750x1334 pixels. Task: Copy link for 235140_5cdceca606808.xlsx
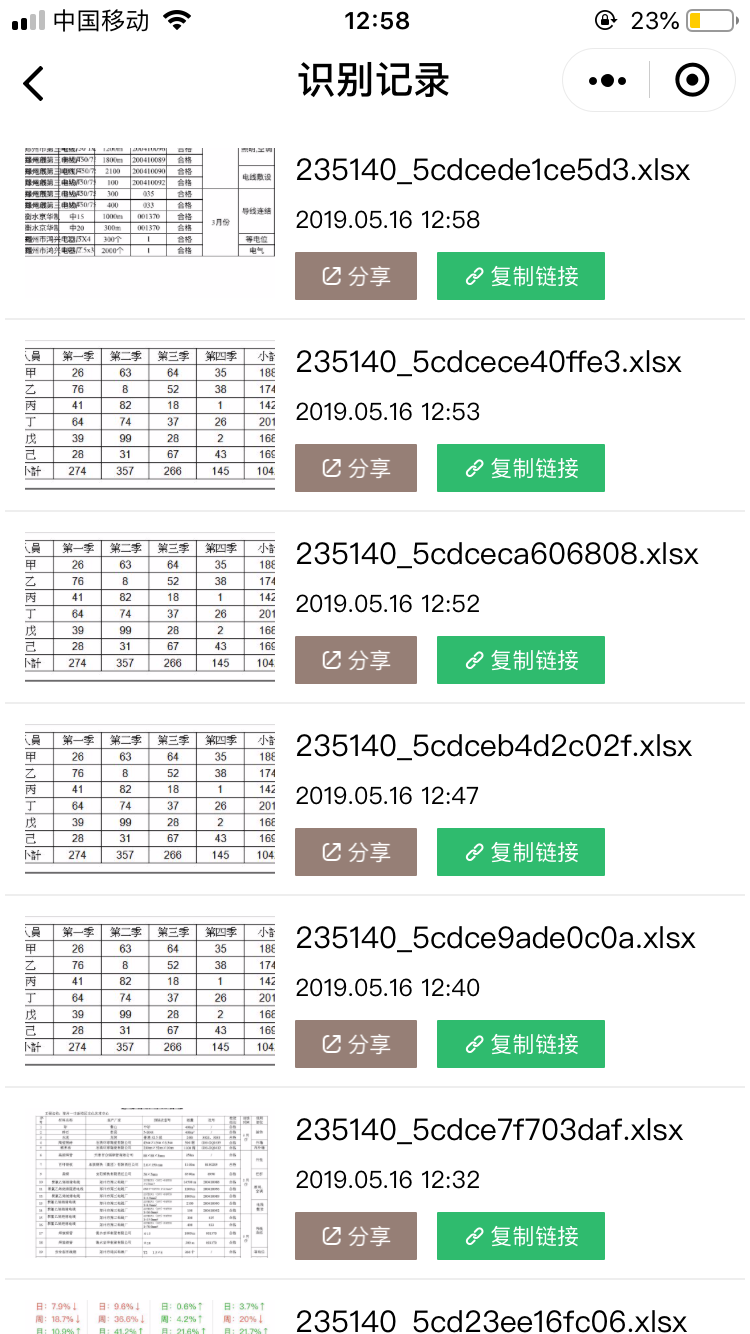tap(521, 660)
